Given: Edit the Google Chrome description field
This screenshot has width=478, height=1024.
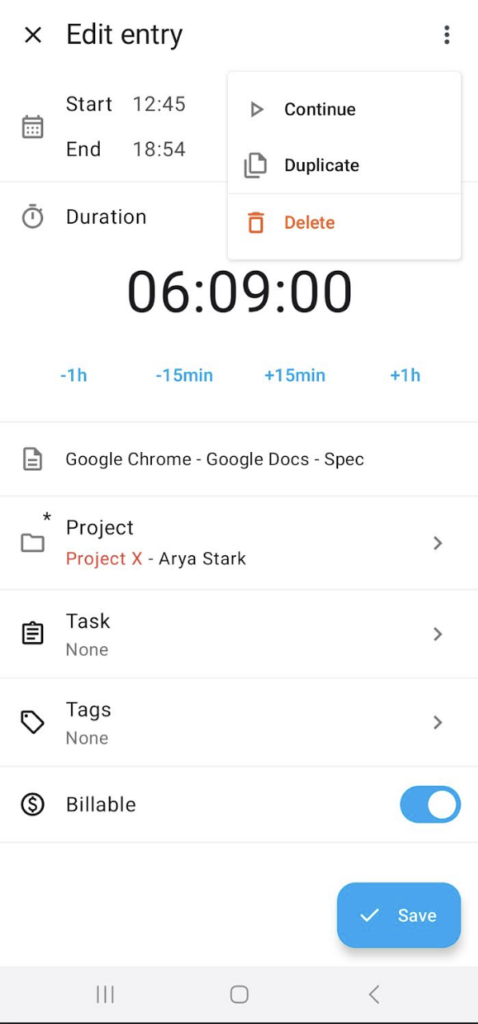Looking at the screenshot, I should tap(239, 459).
